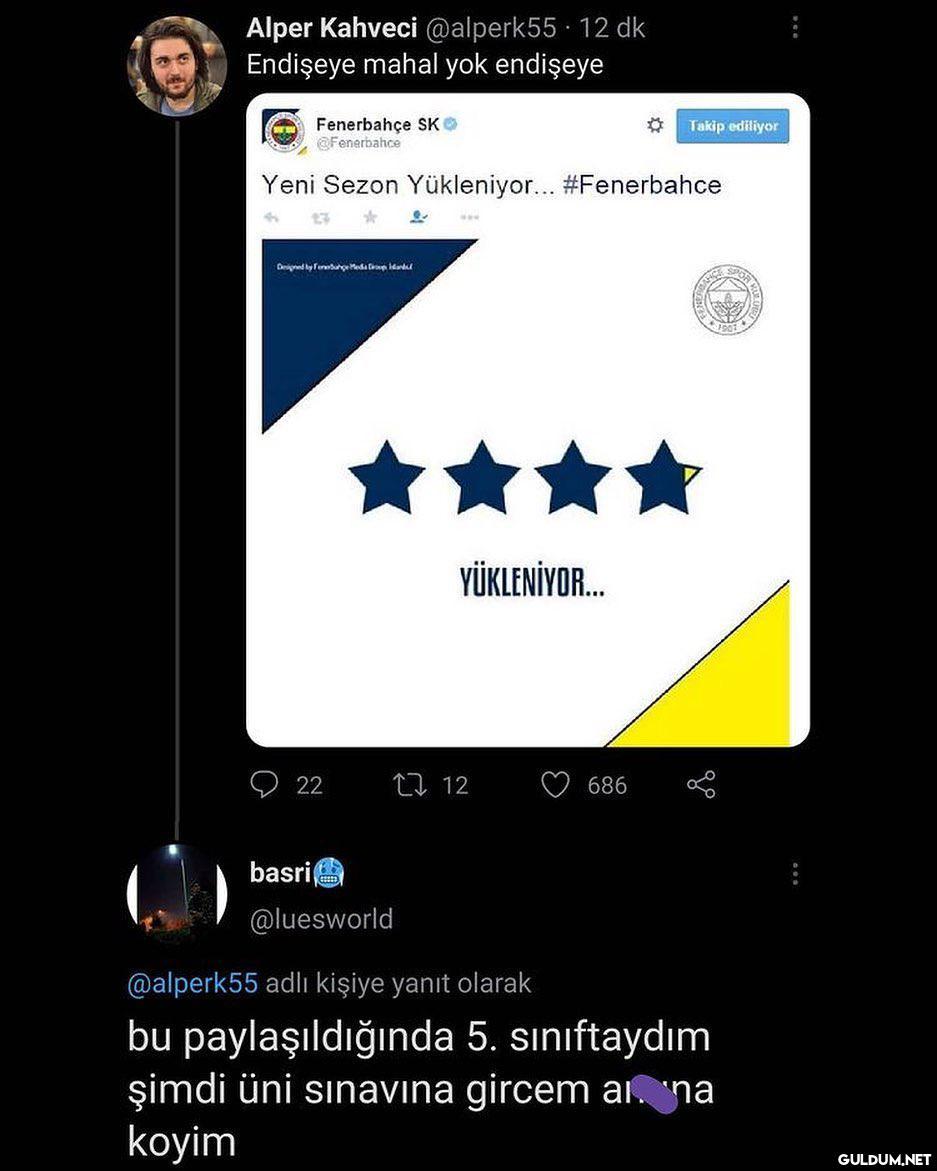Share Alper Kahveci's tweet
937x1171 pixels.
[701, 785]
